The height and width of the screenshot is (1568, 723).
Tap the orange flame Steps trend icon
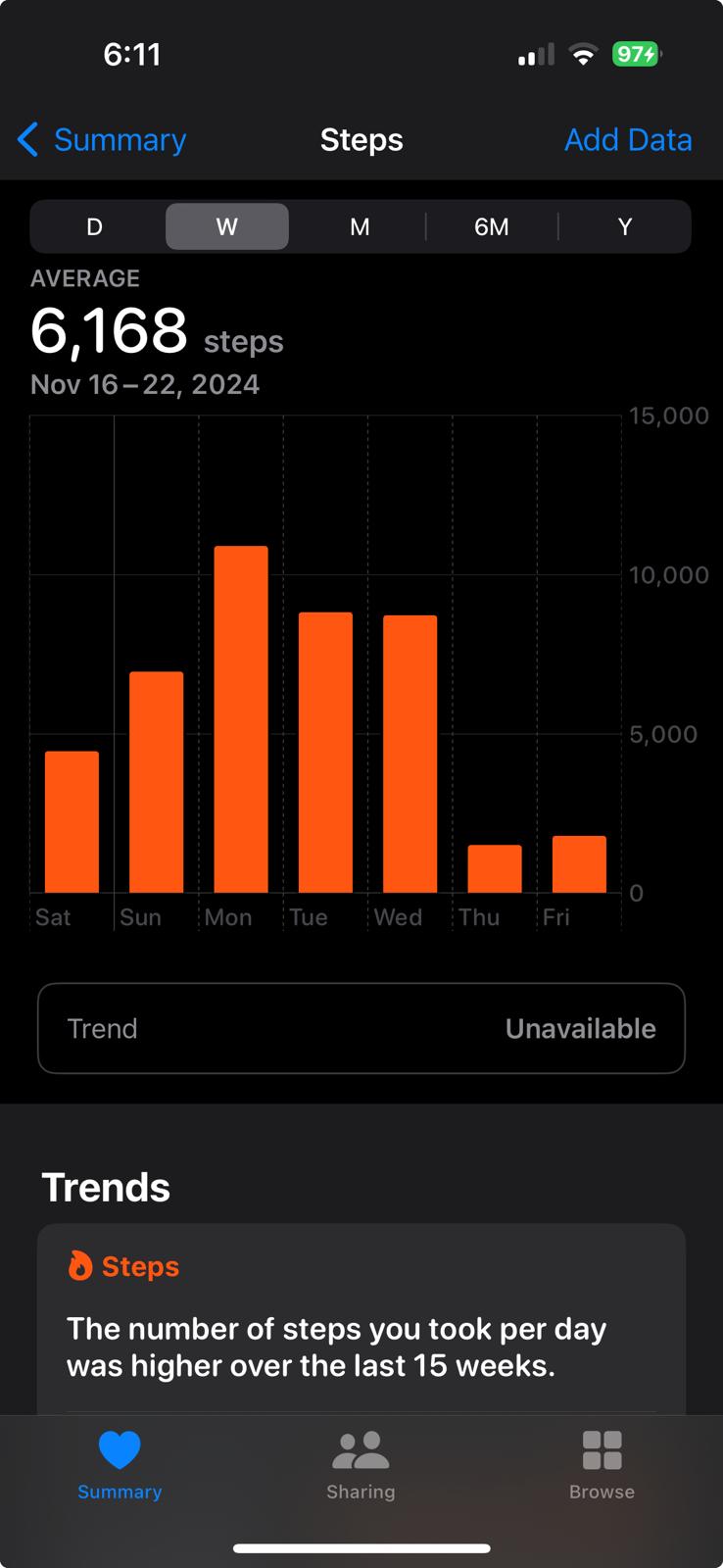point(80,1265)
